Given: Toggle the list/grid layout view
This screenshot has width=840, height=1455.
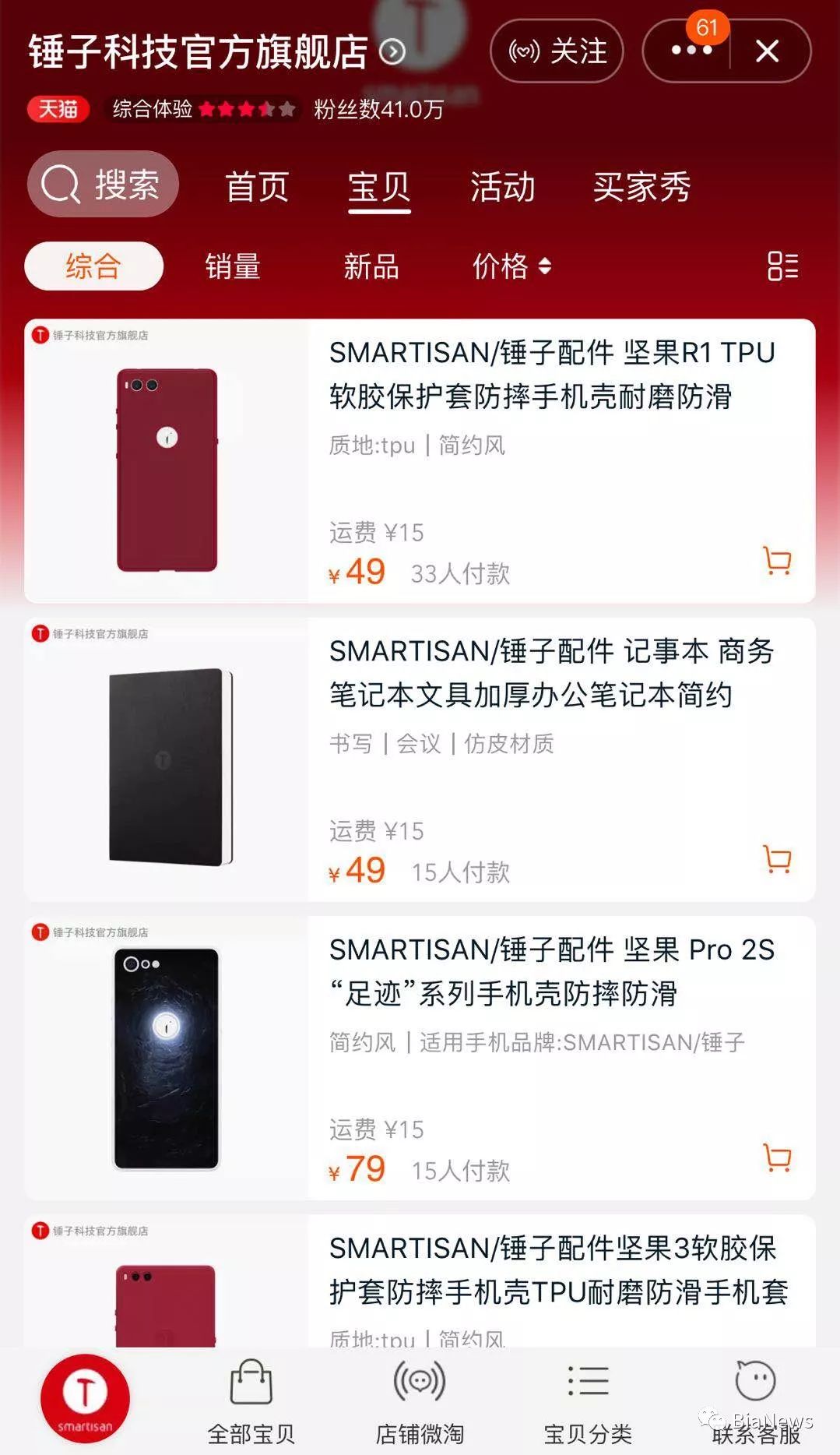Looking at the screenshot, I should click(x=782, y=266).
